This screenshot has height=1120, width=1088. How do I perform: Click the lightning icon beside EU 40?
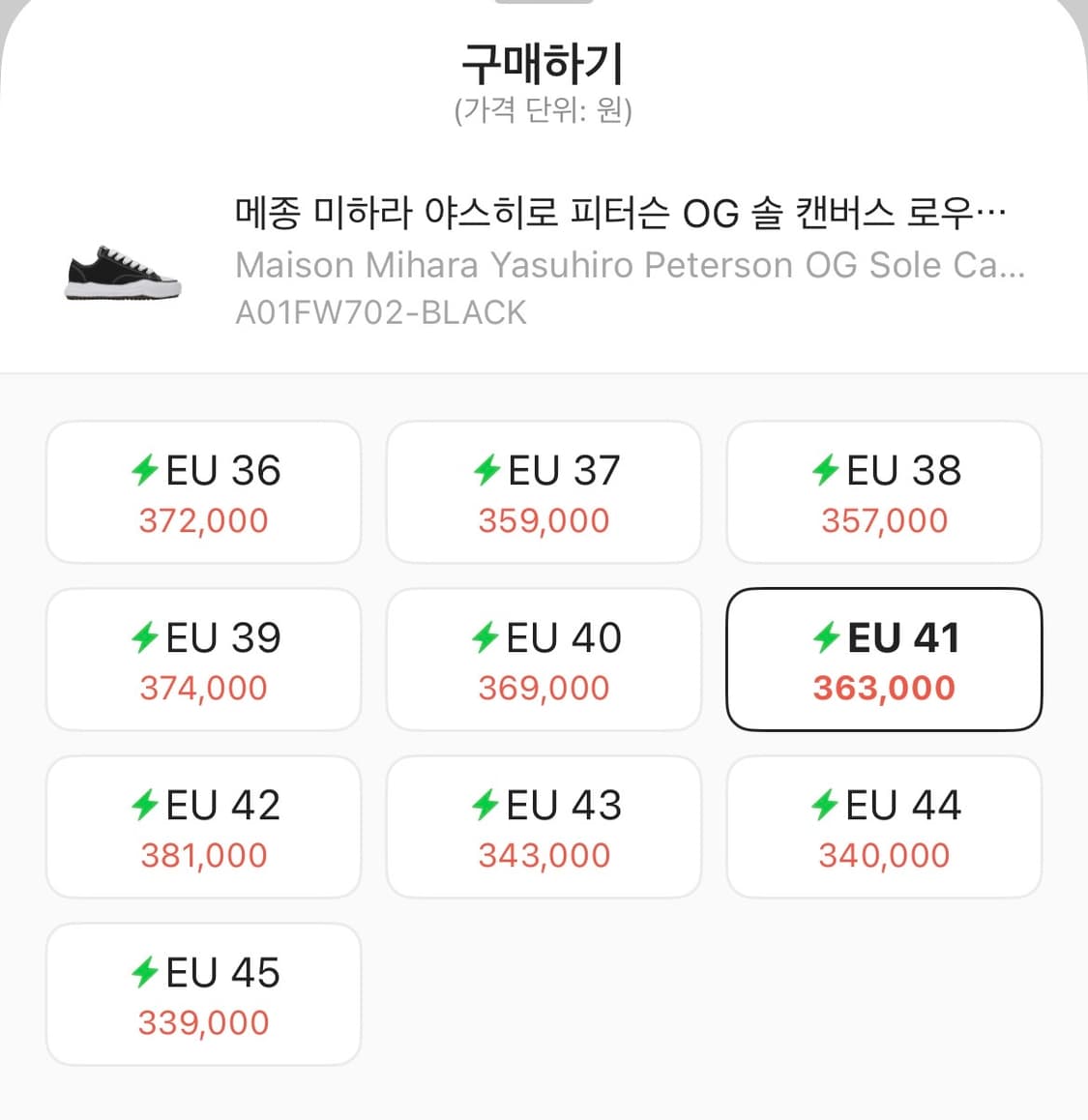[x=484, y=636]
